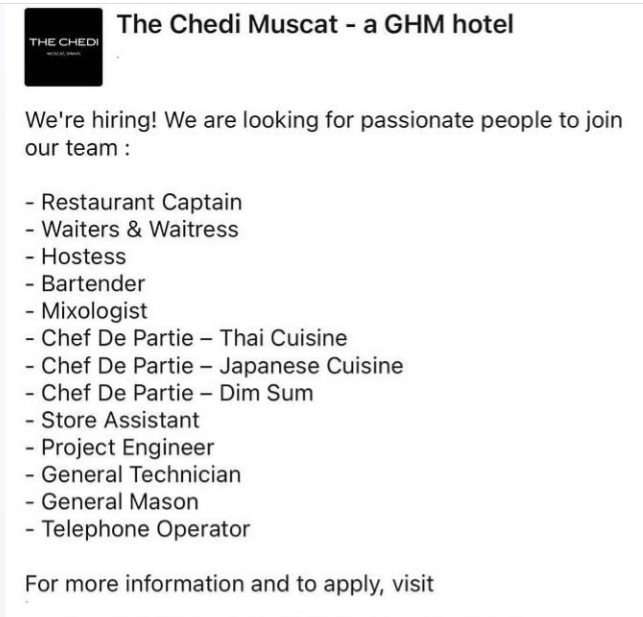Open The Chedi Muscat page avatar
The width and height of the screenshot is (643, 617).
click(x=63, y=47)
